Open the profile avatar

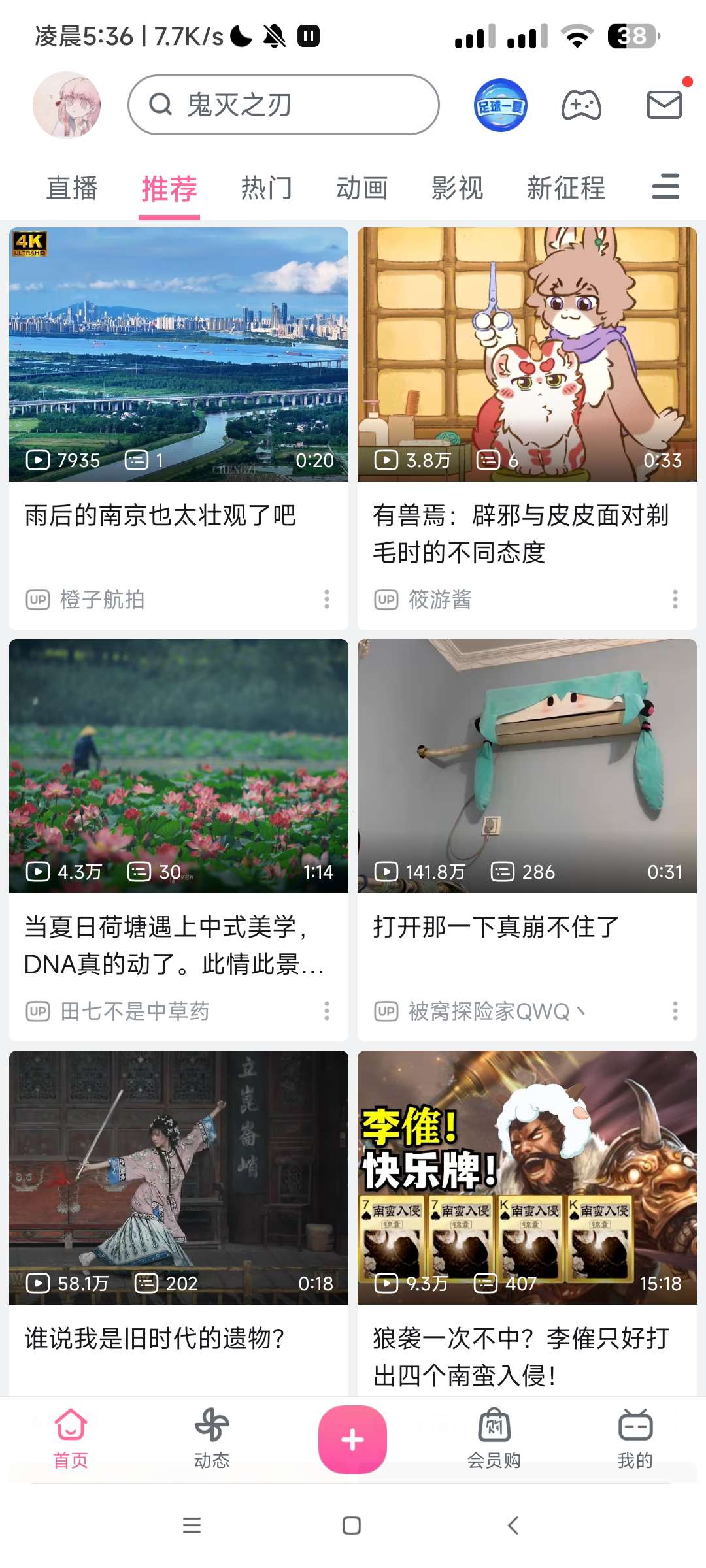67,105
